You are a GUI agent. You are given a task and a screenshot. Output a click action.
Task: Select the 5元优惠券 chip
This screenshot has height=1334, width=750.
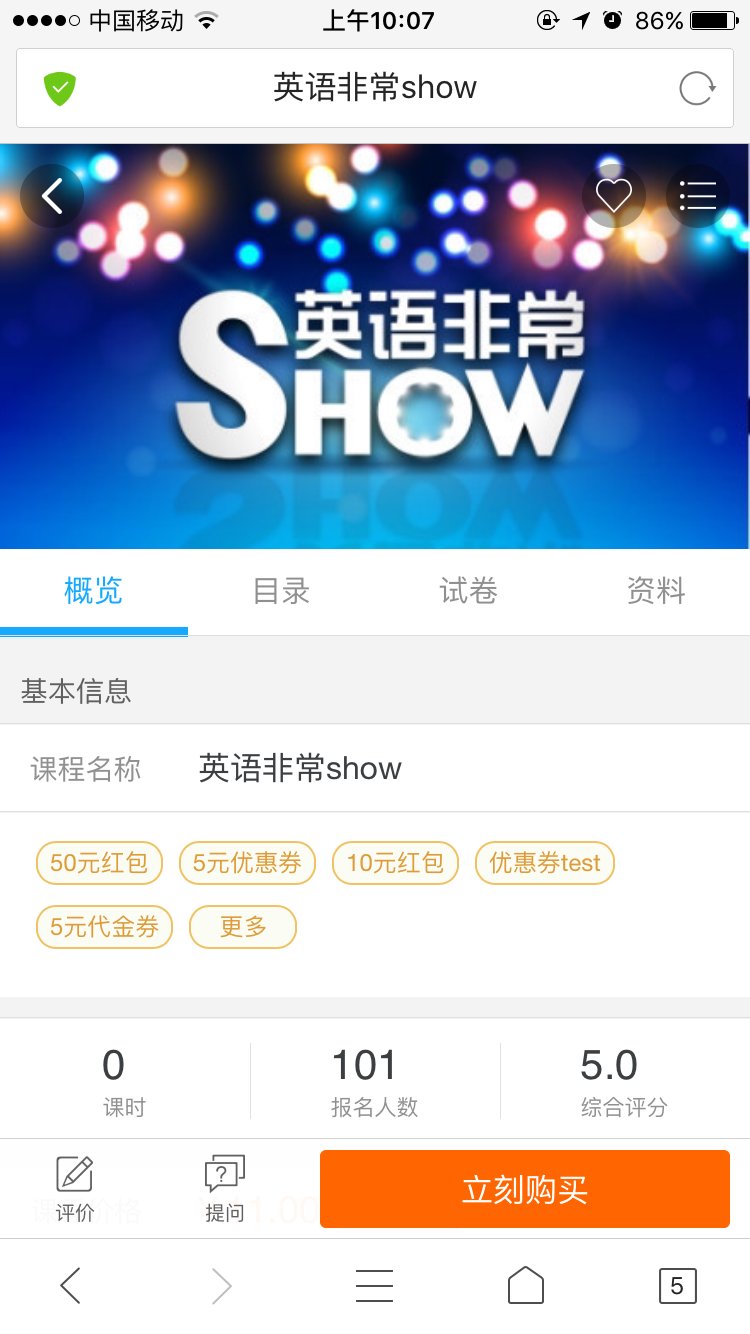(247, 863)
